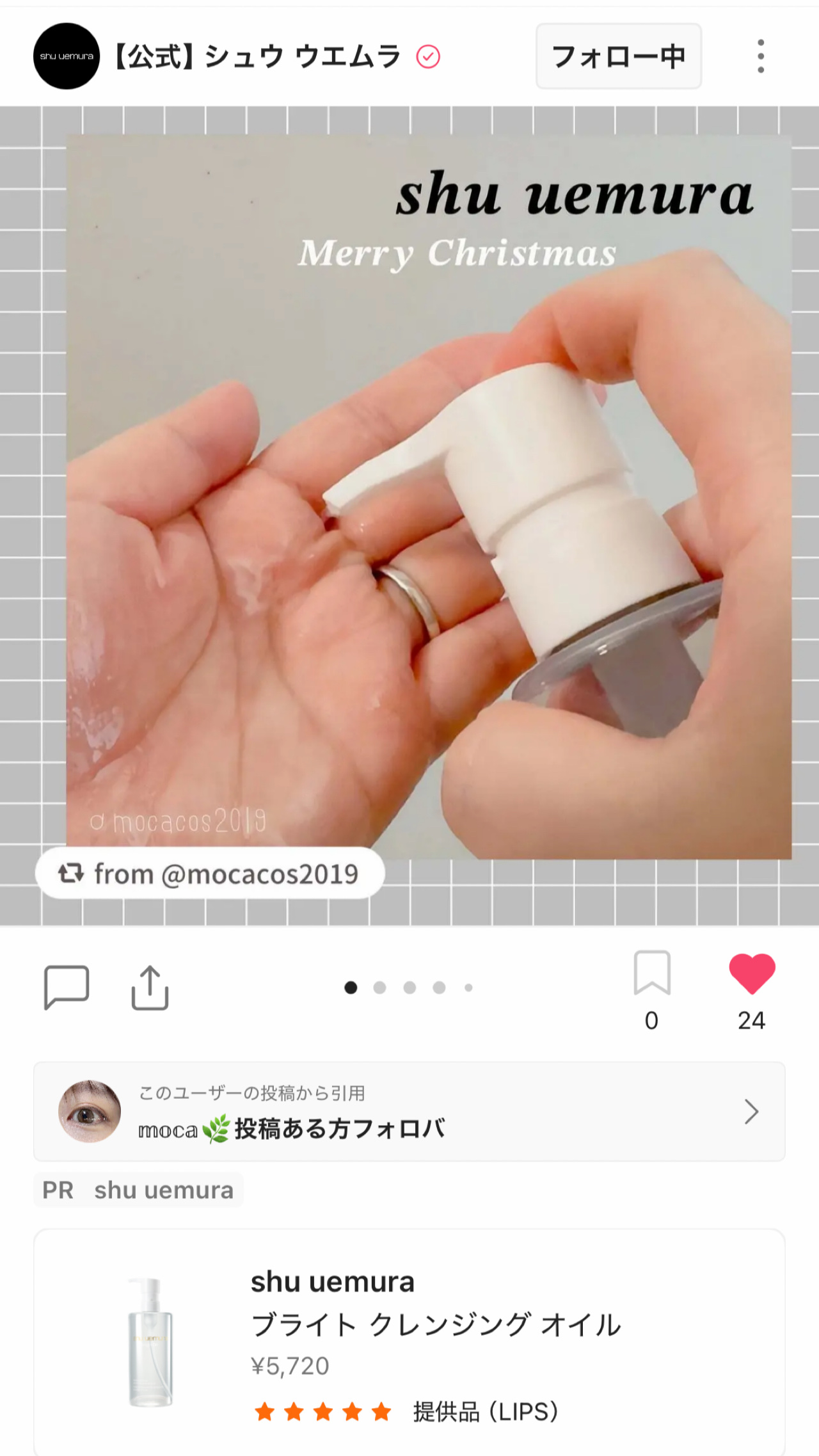
Task: Toggle the bookmark to save this post
Action: click(x=651, y=986)
